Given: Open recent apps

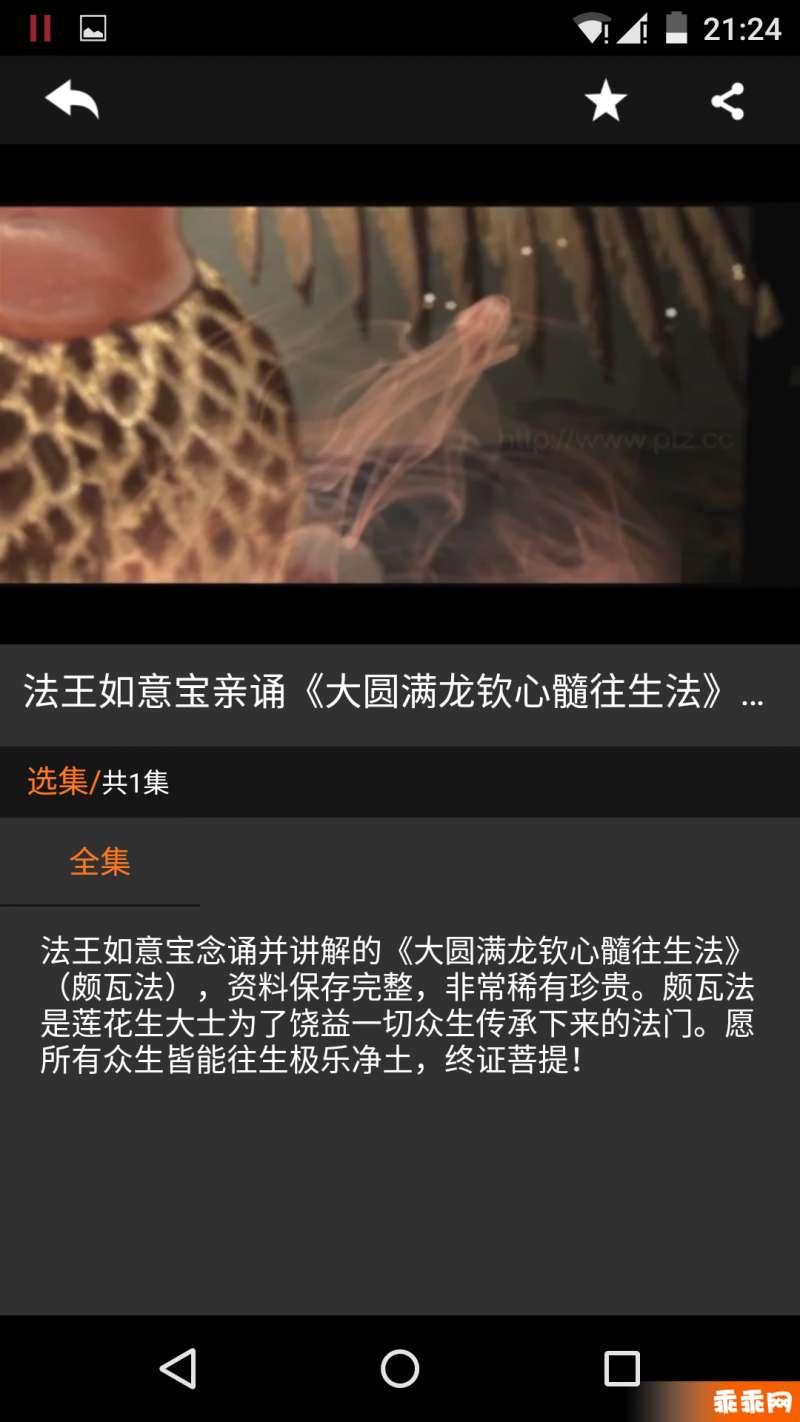Looking at the screenshot, I should (621, 1368).
